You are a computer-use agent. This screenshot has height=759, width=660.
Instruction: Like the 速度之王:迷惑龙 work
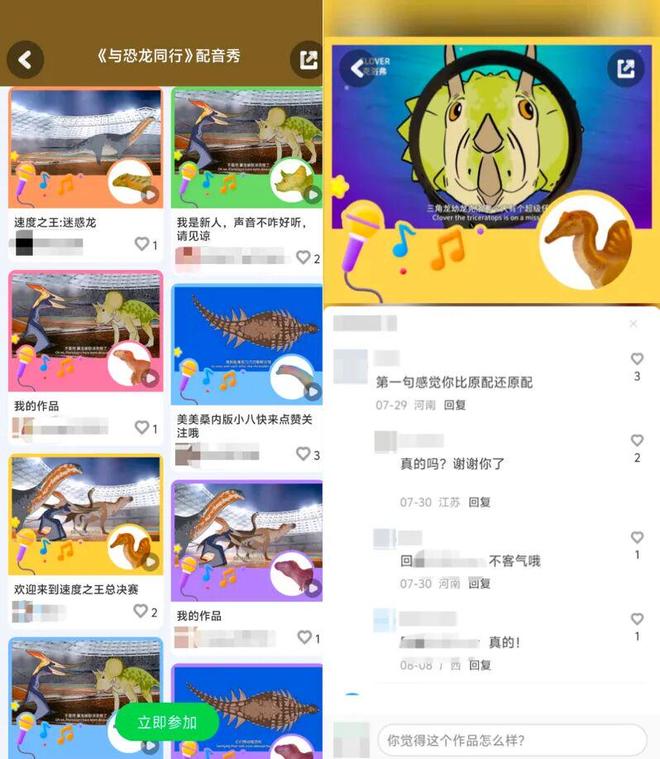142,244
